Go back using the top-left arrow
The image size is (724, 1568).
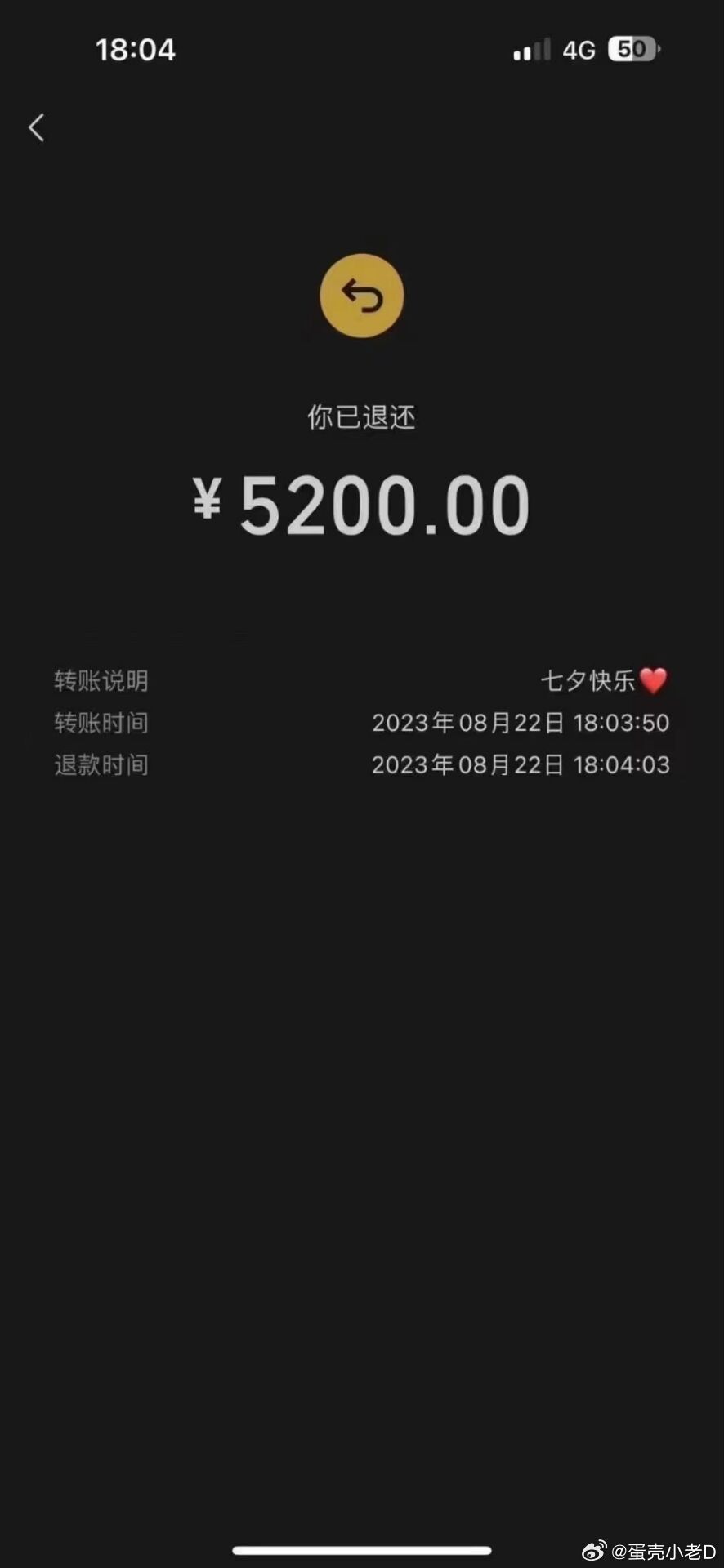point(36,127)
